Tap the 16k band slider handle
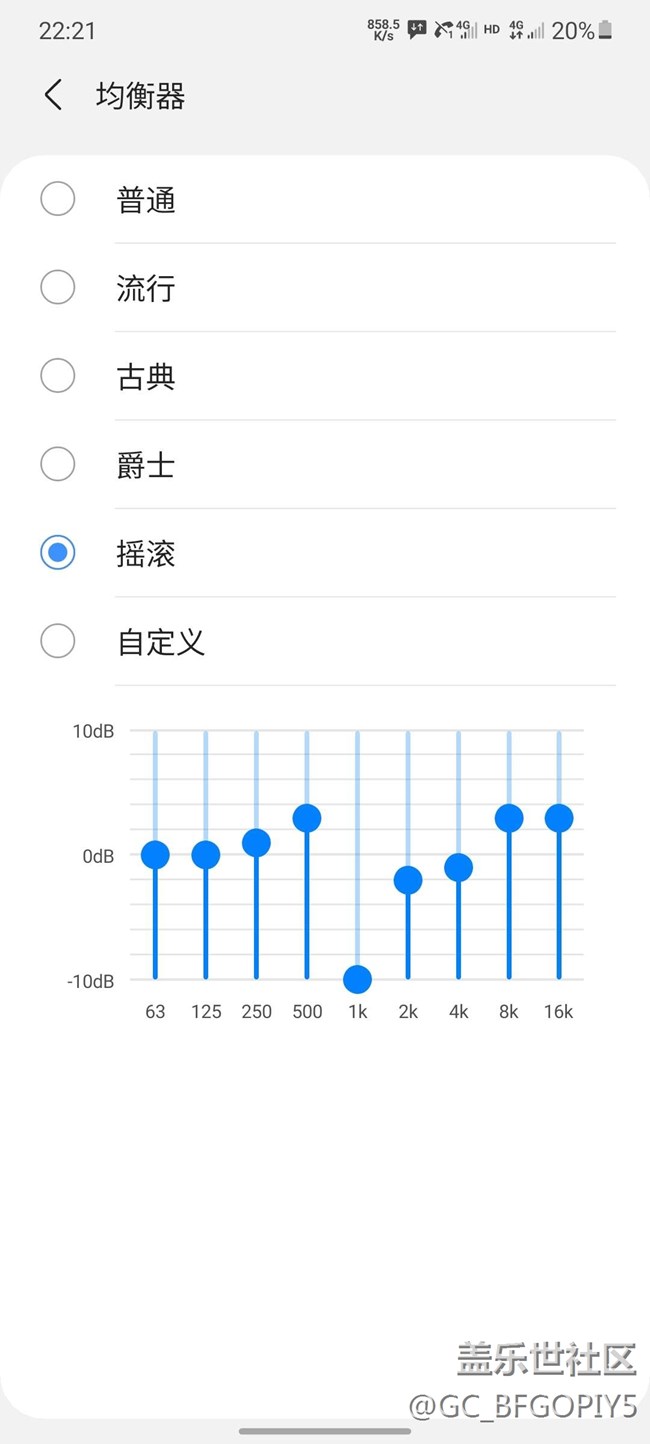650x1444 pixels. [x=559, y=818]
